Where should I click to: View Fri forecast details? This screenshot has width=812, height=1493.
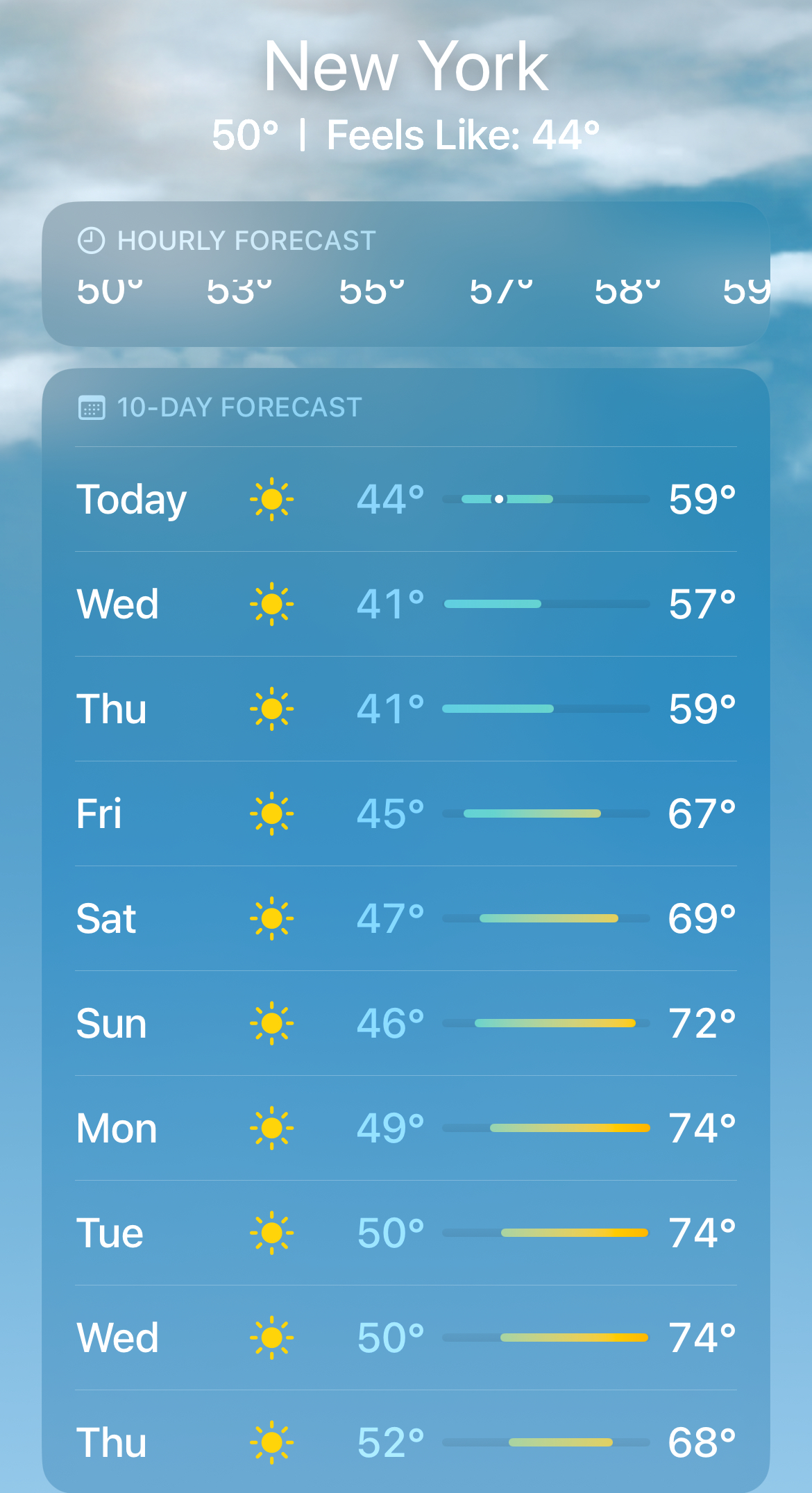click(x=406, y=813)
